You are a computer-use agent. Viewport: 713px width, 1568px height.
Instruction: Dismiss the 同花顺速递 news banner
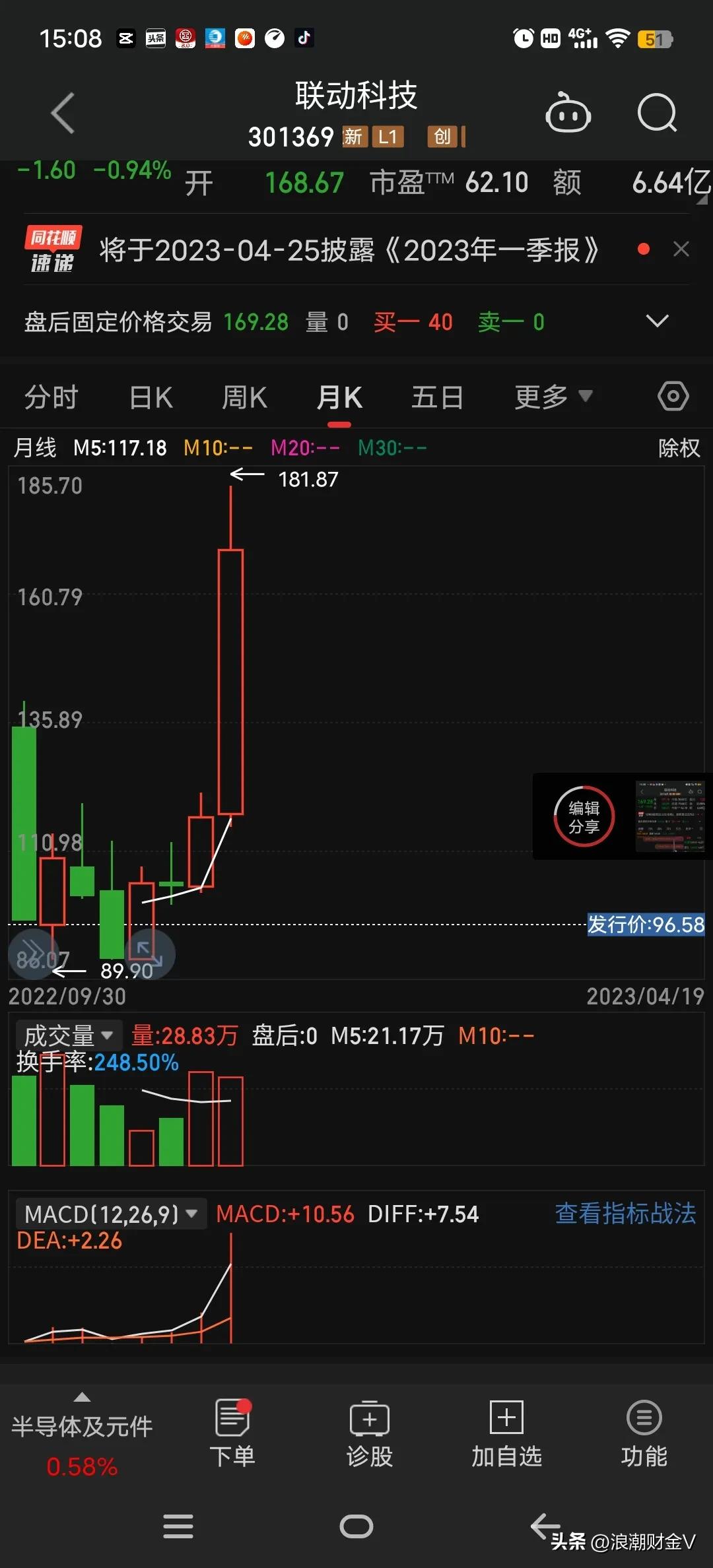tap(681, 249)
